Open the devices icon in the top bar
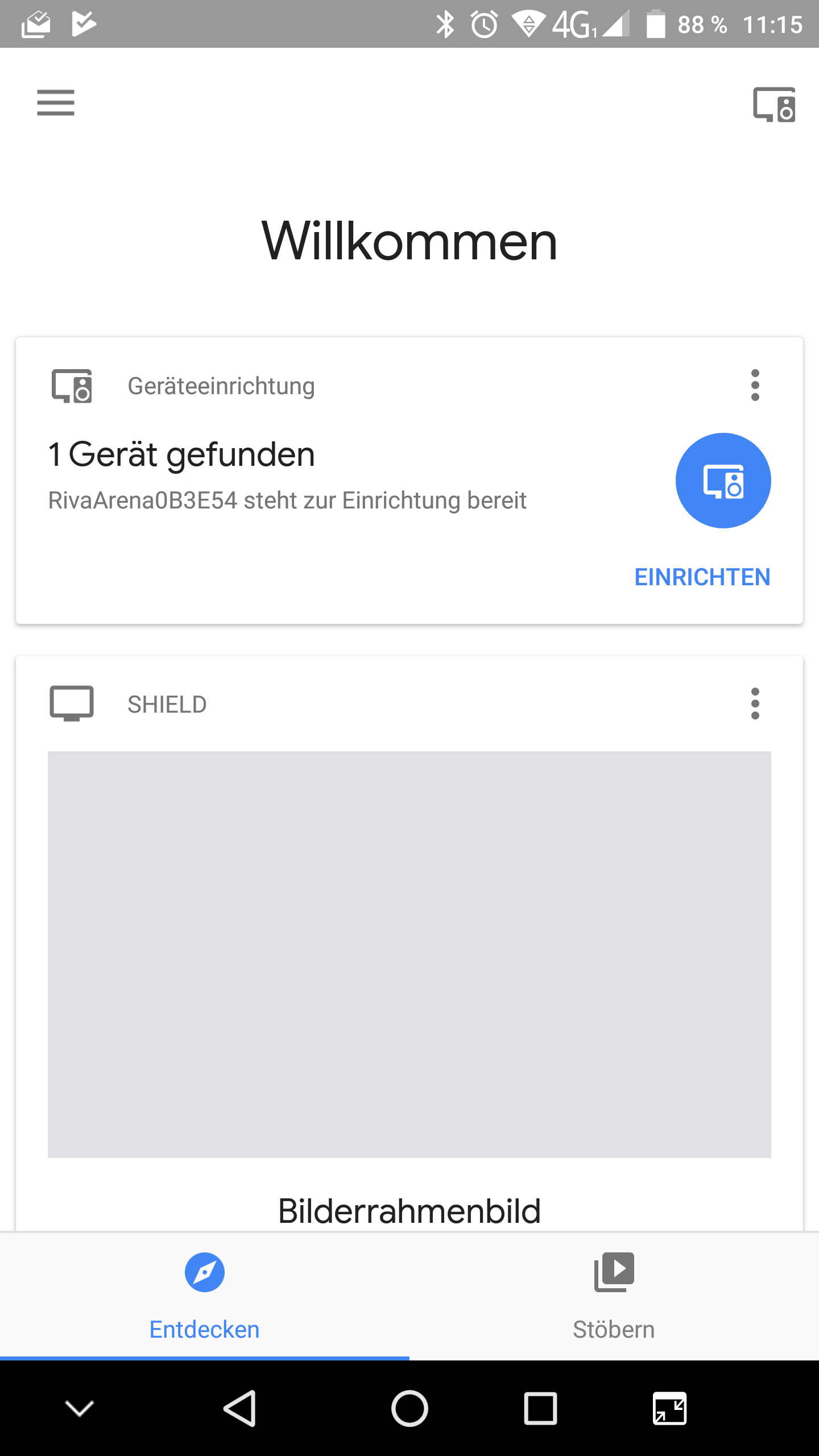 773,105
